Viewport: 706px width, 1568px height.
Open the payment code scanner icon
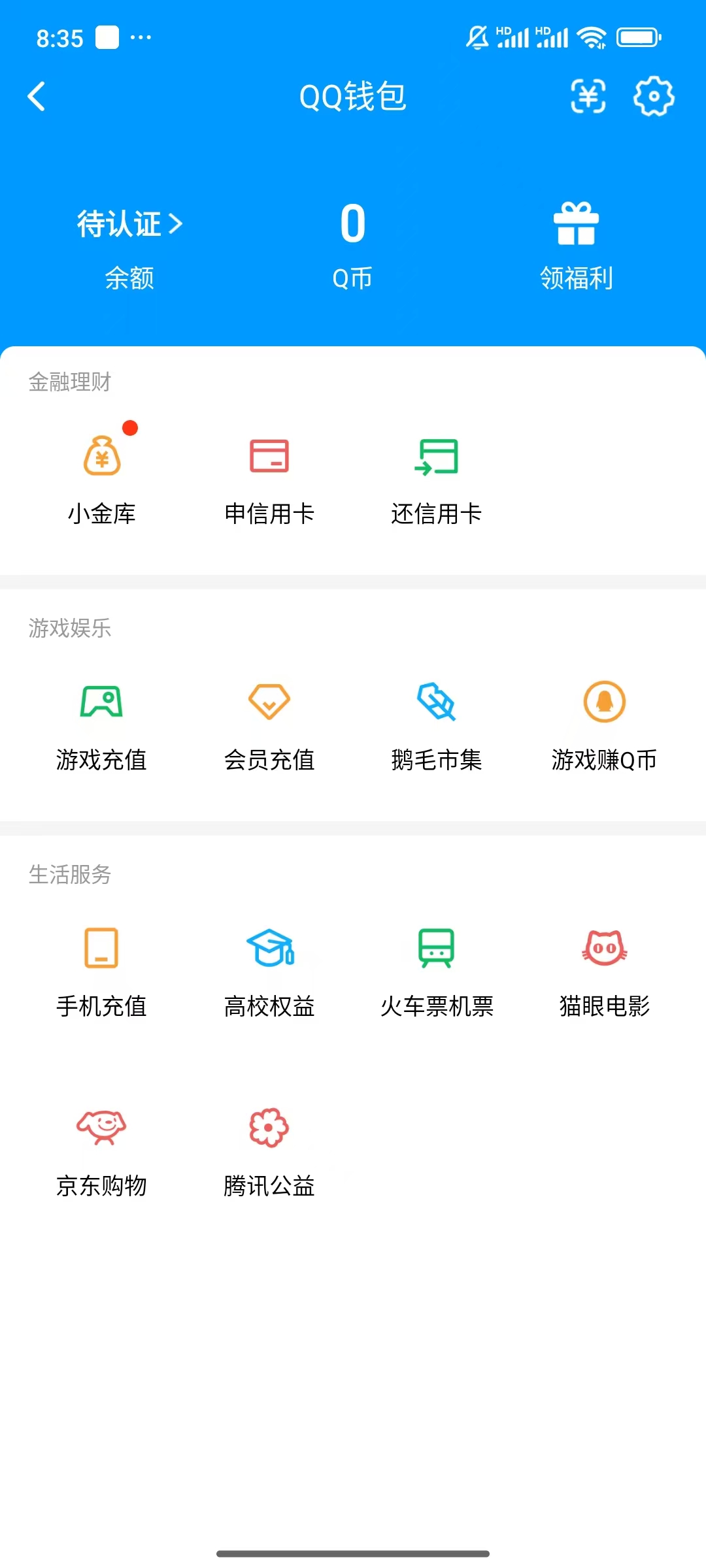pos(587,97)
